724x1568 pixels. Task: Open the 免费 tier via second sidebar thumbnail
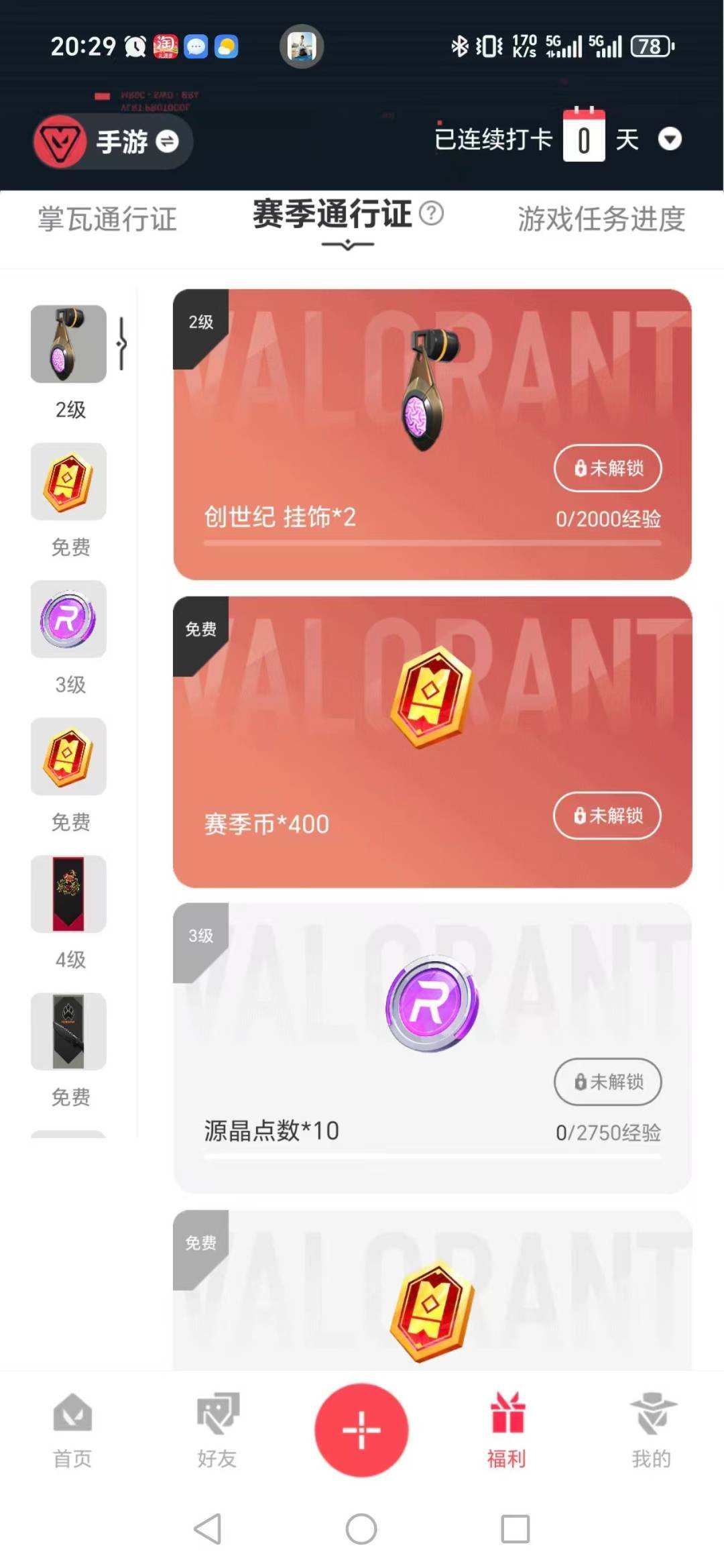click(x=69, y=482)
